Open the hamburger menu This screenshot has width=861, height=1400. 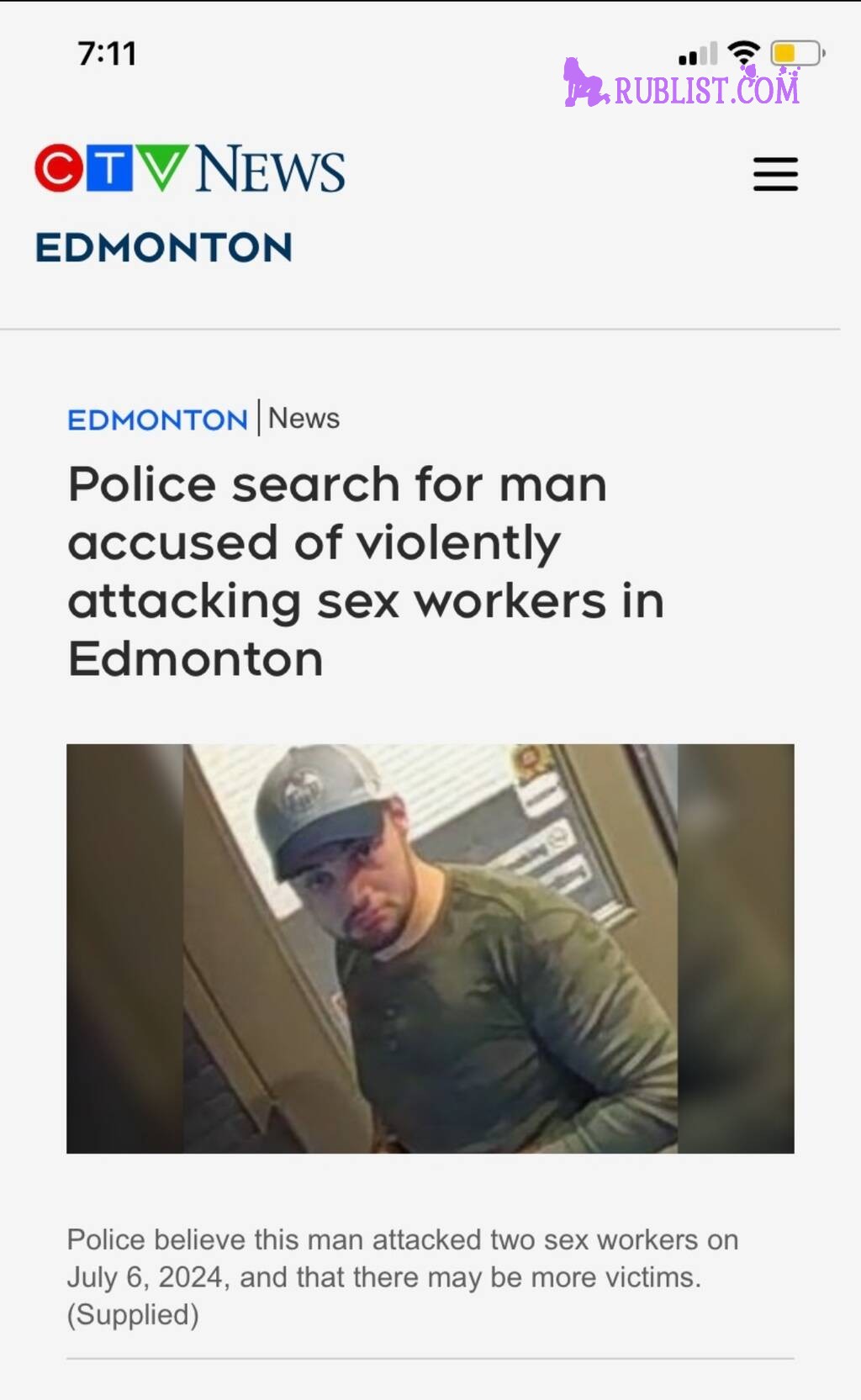coord(775,174)
